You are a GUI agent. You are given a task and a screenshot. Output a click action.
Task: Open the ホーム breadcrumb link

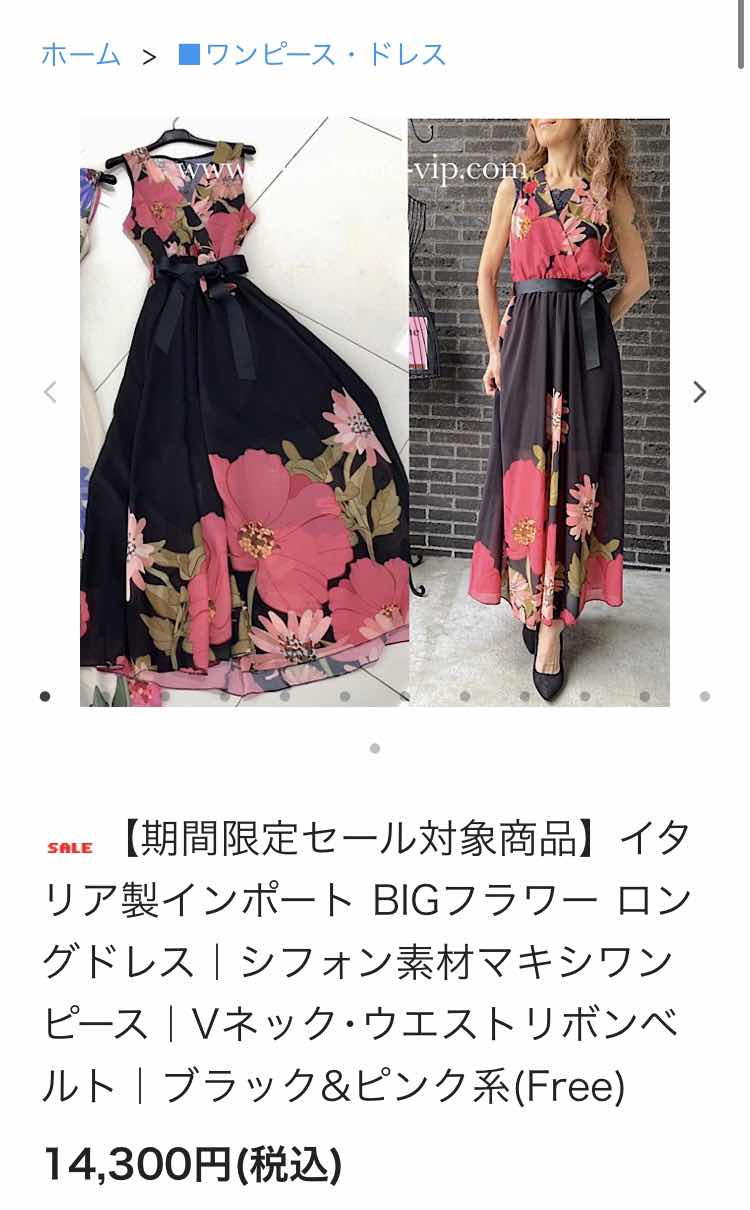(x=80, y=54)
